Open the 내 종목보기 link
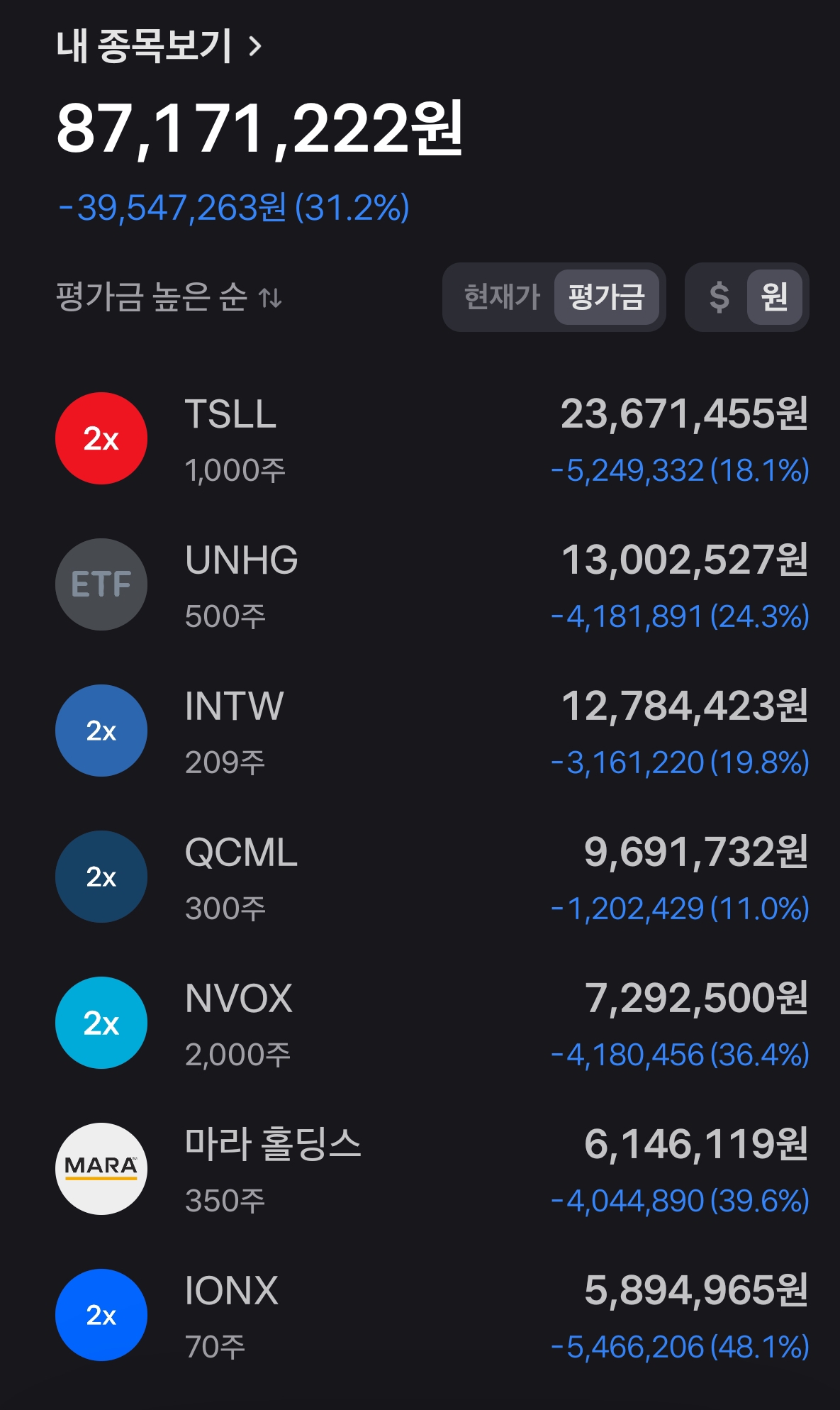 [x=159, y=47]
